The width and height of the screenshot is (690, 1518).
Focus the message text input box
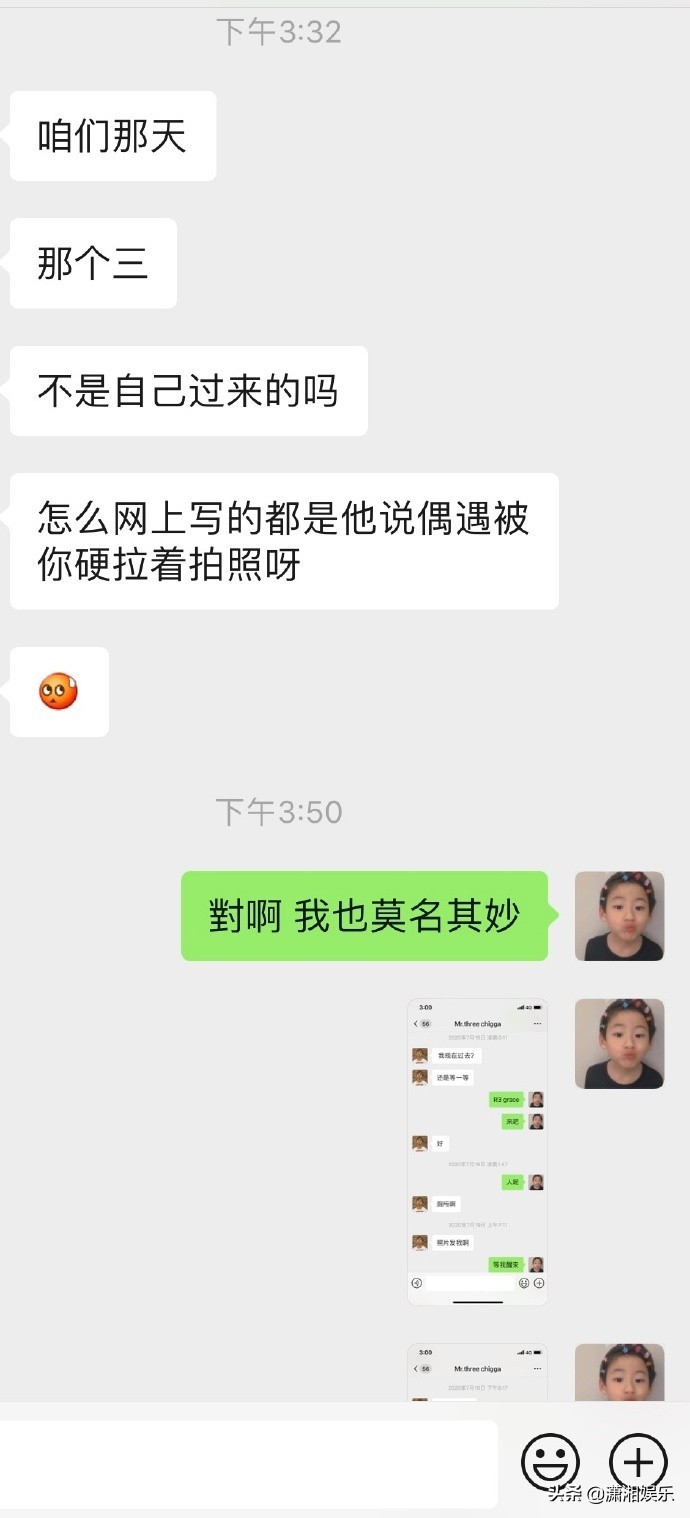click(x=248, y=1462)
